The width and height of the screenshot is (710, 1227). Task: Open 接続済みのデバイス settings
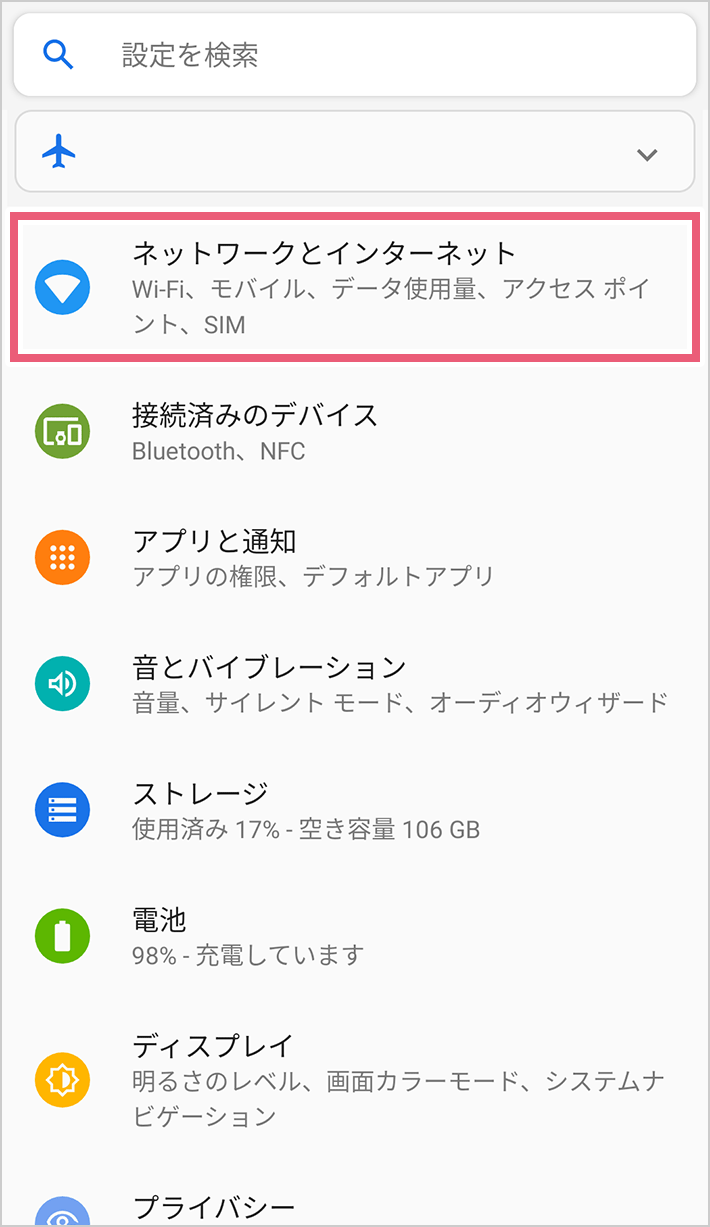pyautogui.click(x=355, y=432)
